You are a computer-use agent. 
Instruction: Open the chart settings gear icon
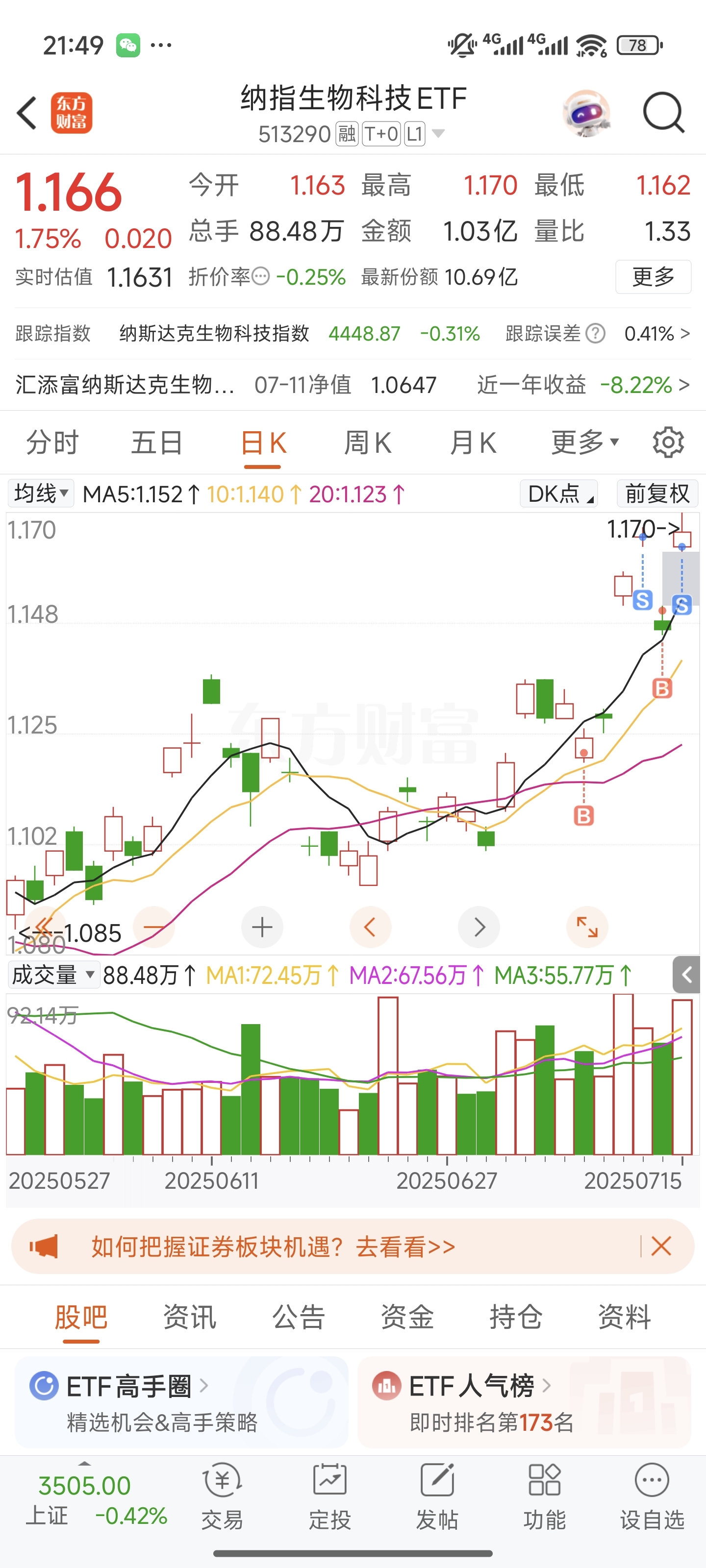(x=668, y=442)
